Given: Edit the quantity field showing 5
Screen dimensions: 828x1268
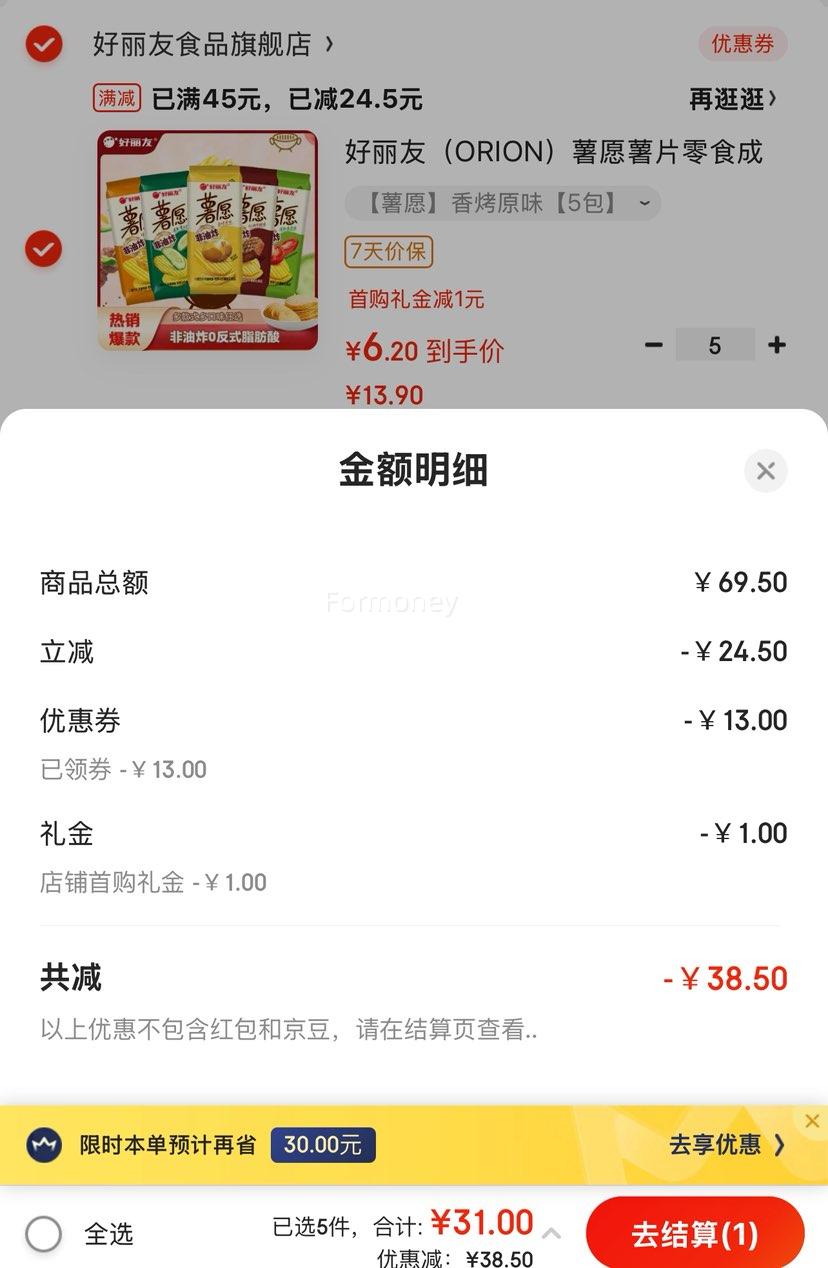Looking at the screenshot, I should click(x=714, y=346).
